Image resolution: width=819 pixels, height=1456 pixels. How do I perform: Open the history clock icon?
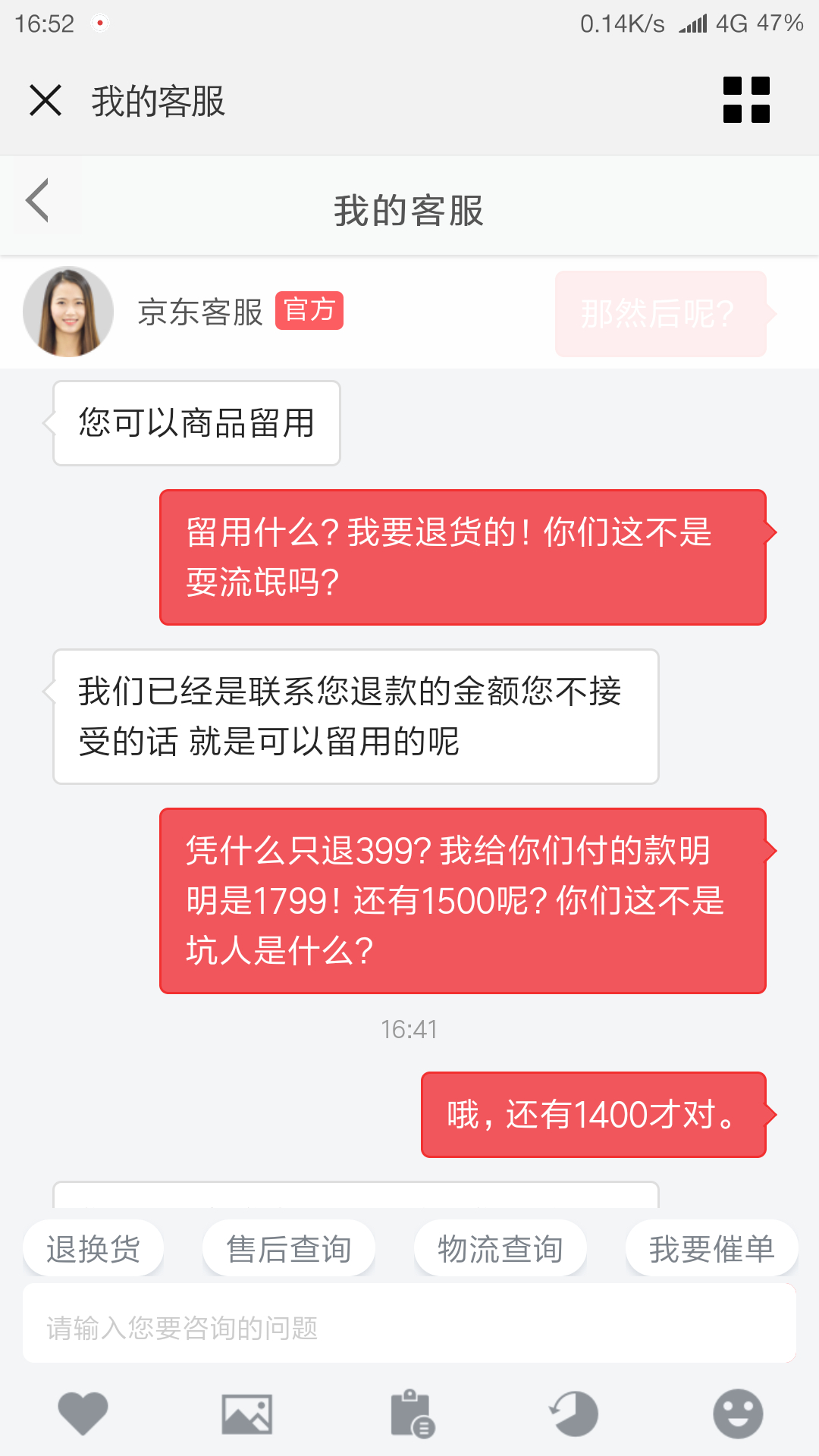[574, 1414]
